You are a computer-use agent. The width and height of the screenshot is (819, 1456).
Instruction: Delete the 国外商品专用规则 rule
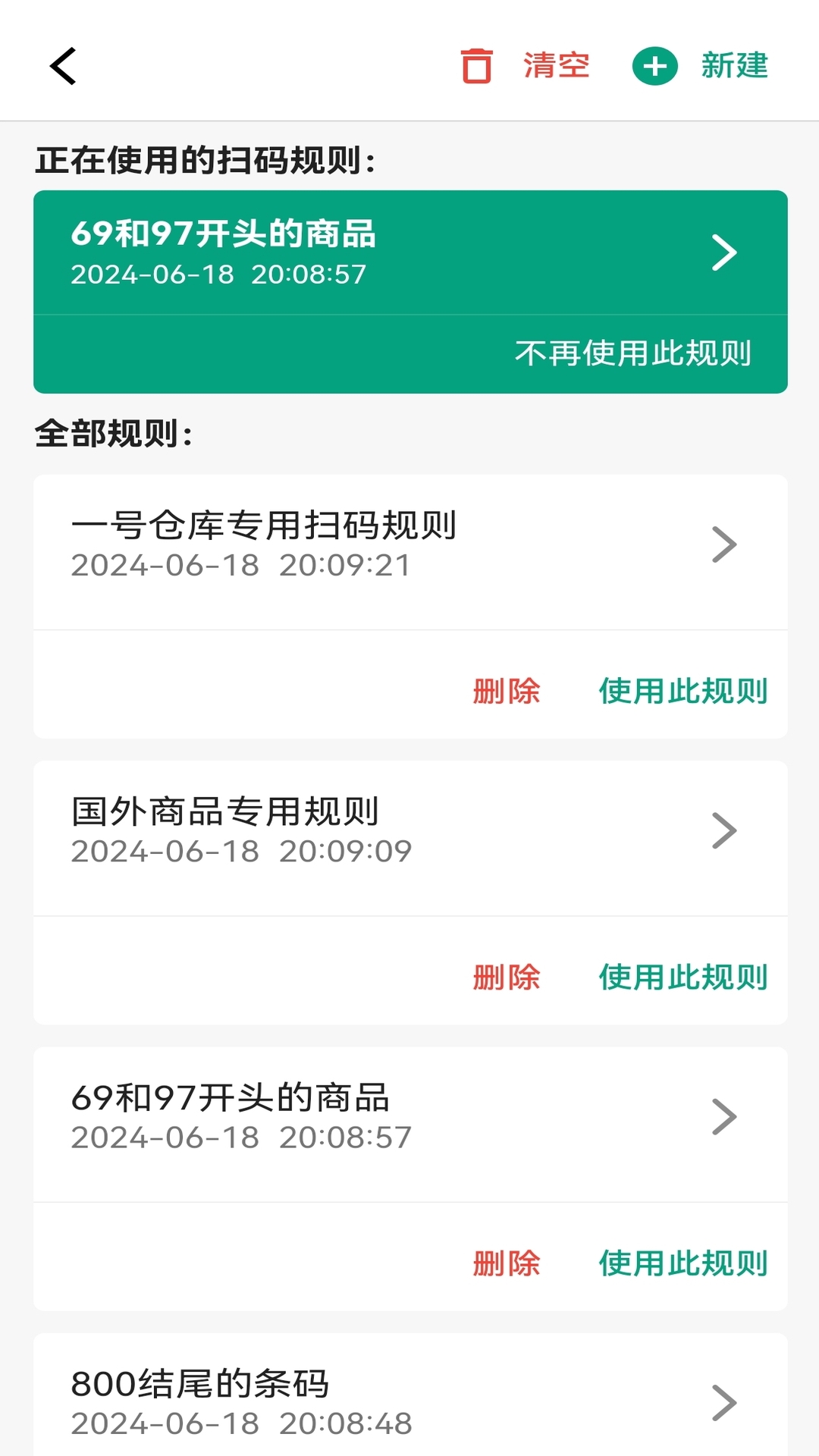point(506,977)
